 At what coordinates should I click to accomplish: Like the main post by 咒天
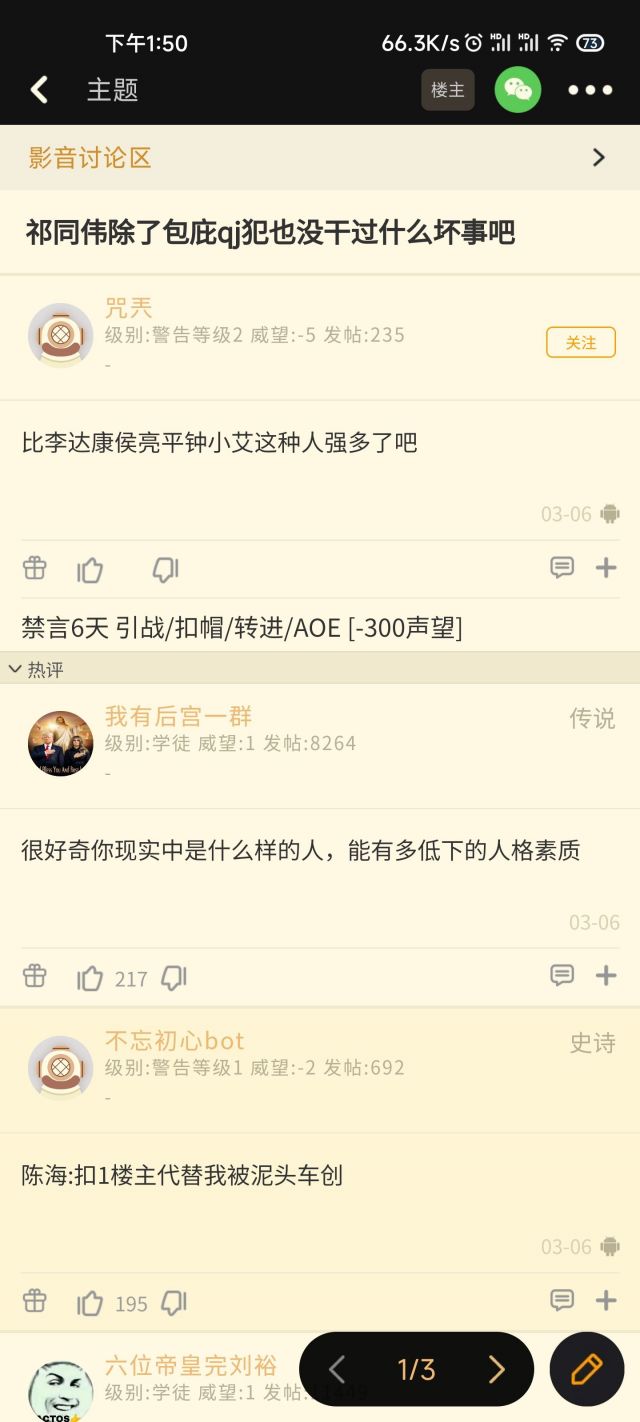click(90, 570)
